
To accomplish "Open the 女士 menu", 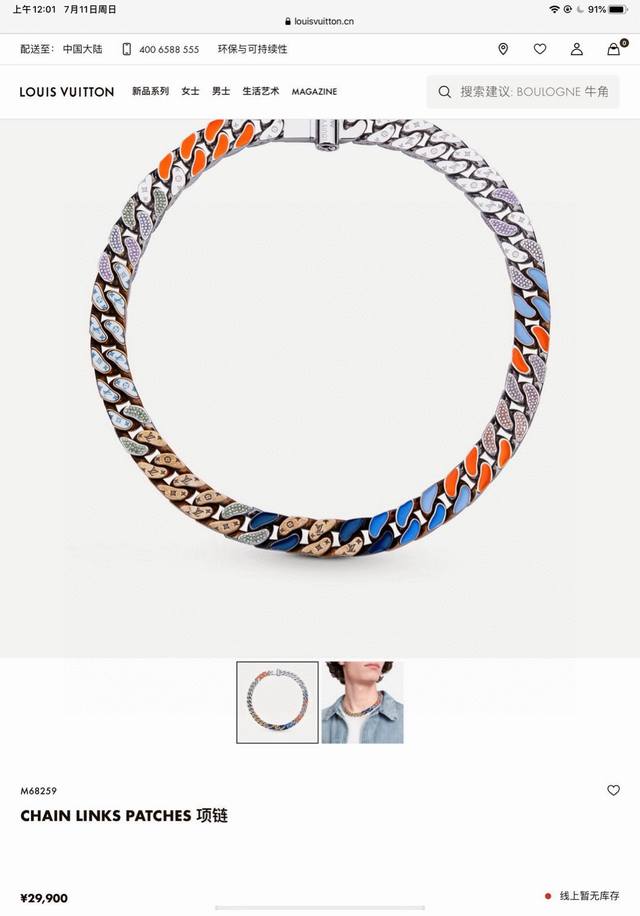I will coord(190,91).
